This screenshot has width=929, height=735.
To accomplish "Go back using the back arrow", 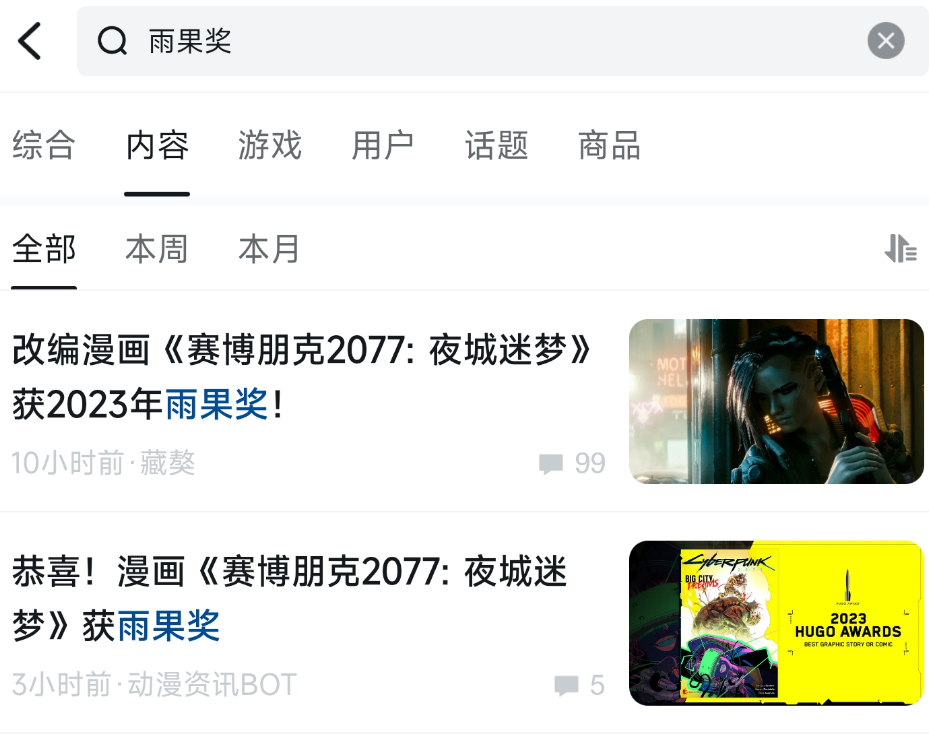I will 30,41.
